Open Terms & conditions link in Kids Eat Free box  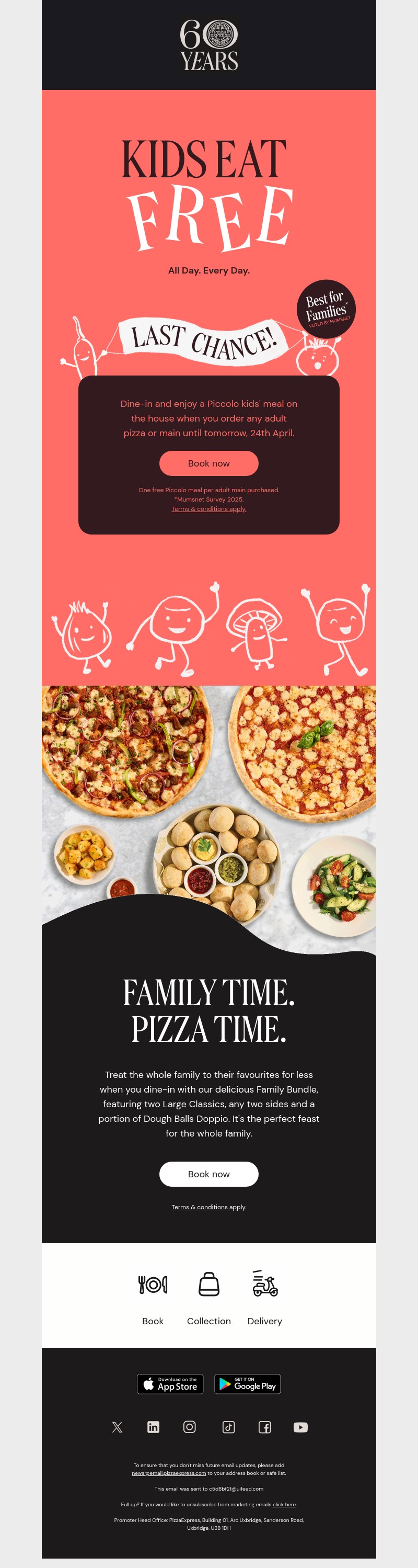(208, 509)
